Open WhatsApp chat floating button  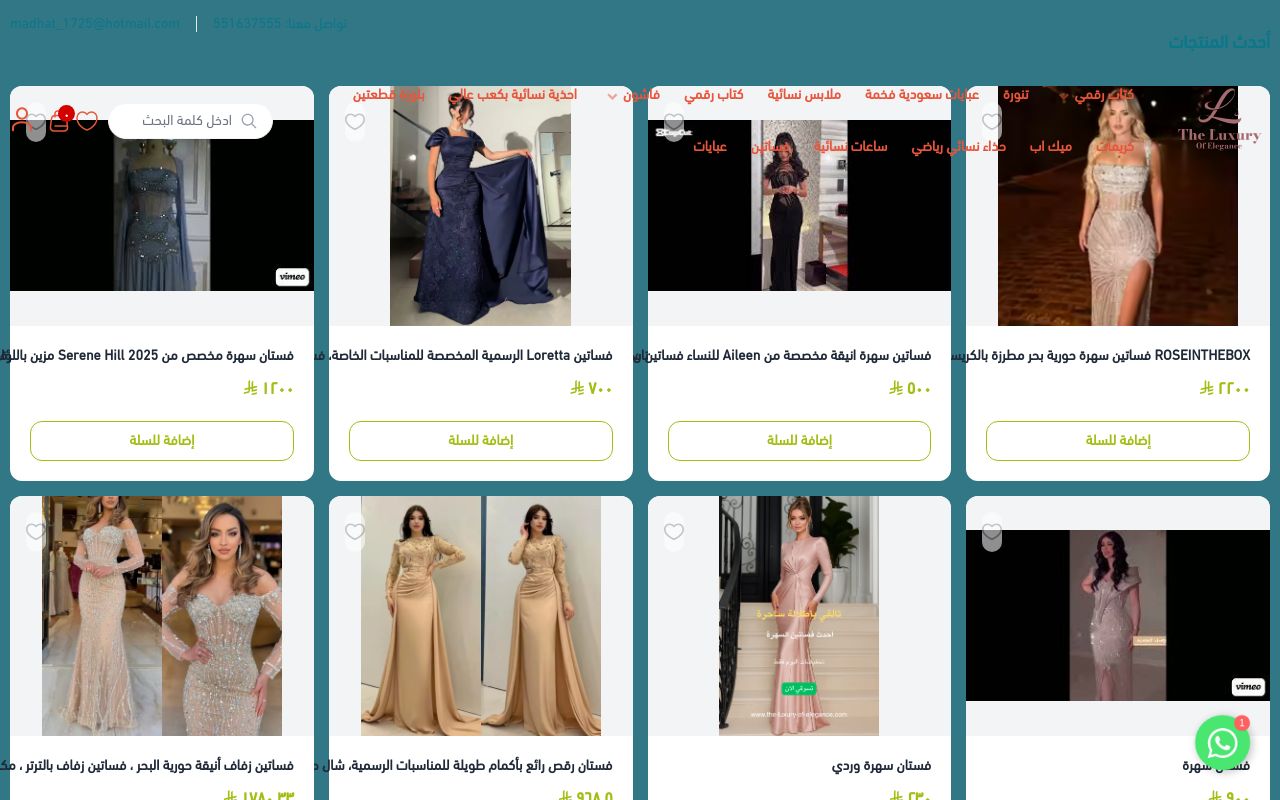coord(1222,742)
